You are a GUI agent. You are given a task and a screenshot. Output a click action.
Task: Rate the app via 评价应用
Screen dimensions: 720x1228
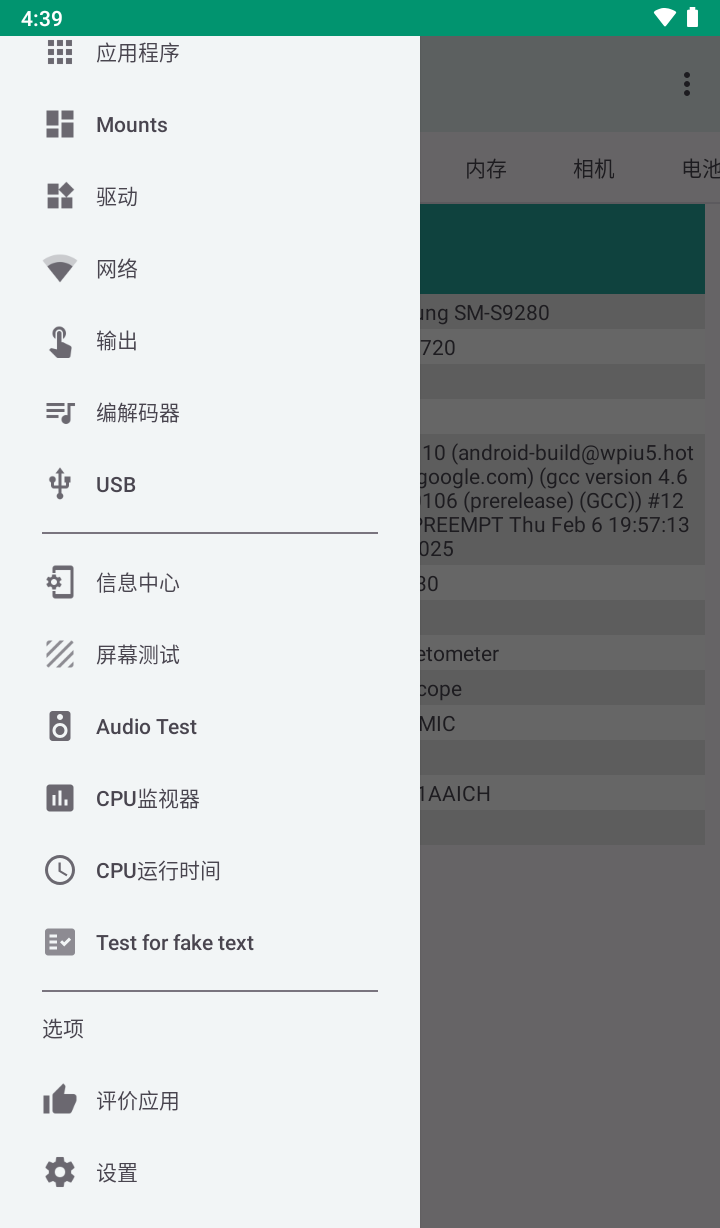pyautogui.click(x=60, y=1100)
